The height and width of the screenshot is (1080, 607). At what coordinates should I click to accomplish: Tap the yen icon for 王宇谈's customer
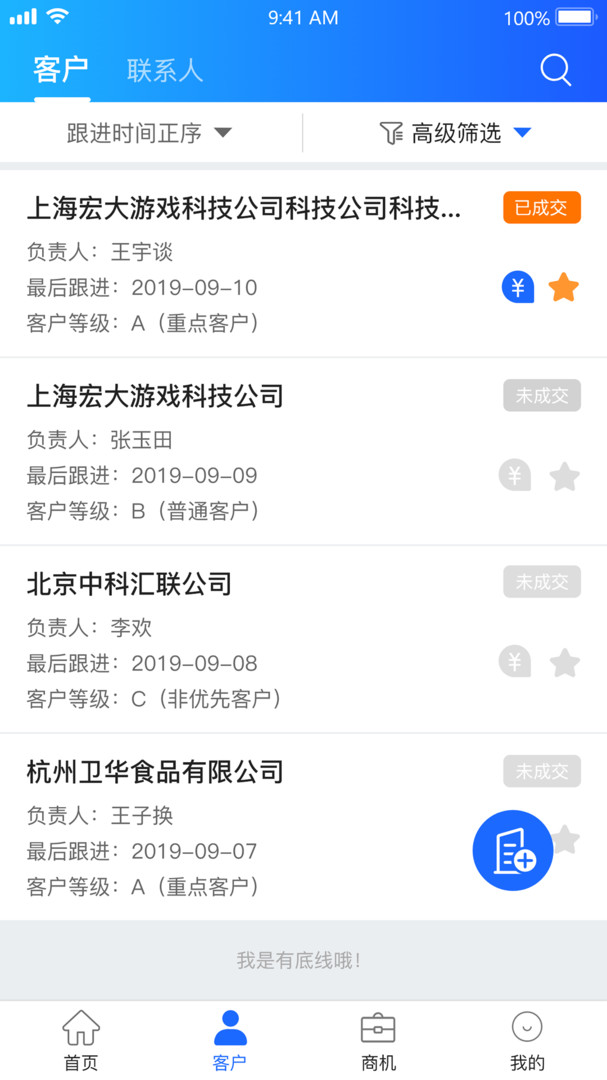(x=517, y=288)
